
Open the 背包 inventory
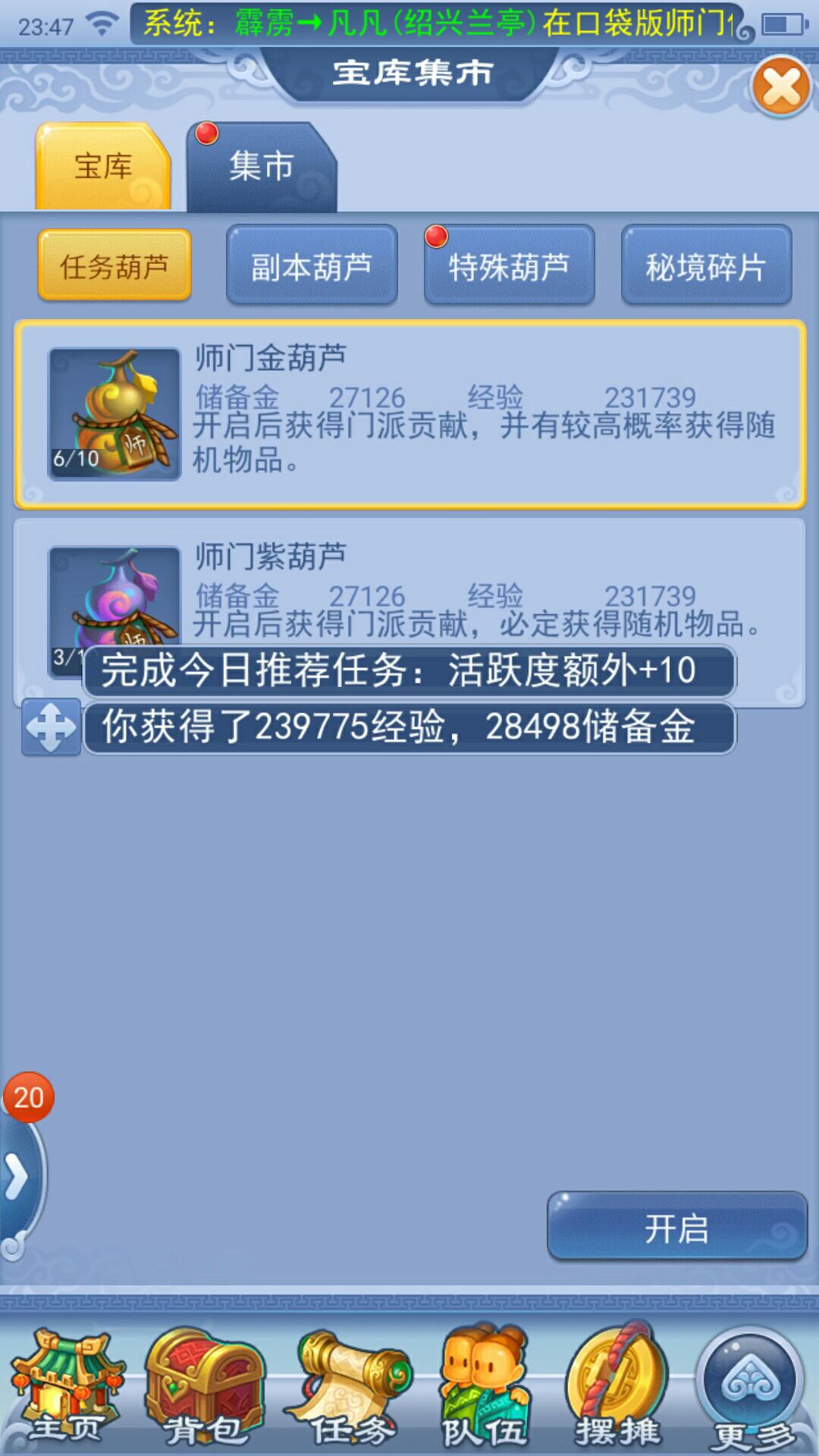point(205,1389)
